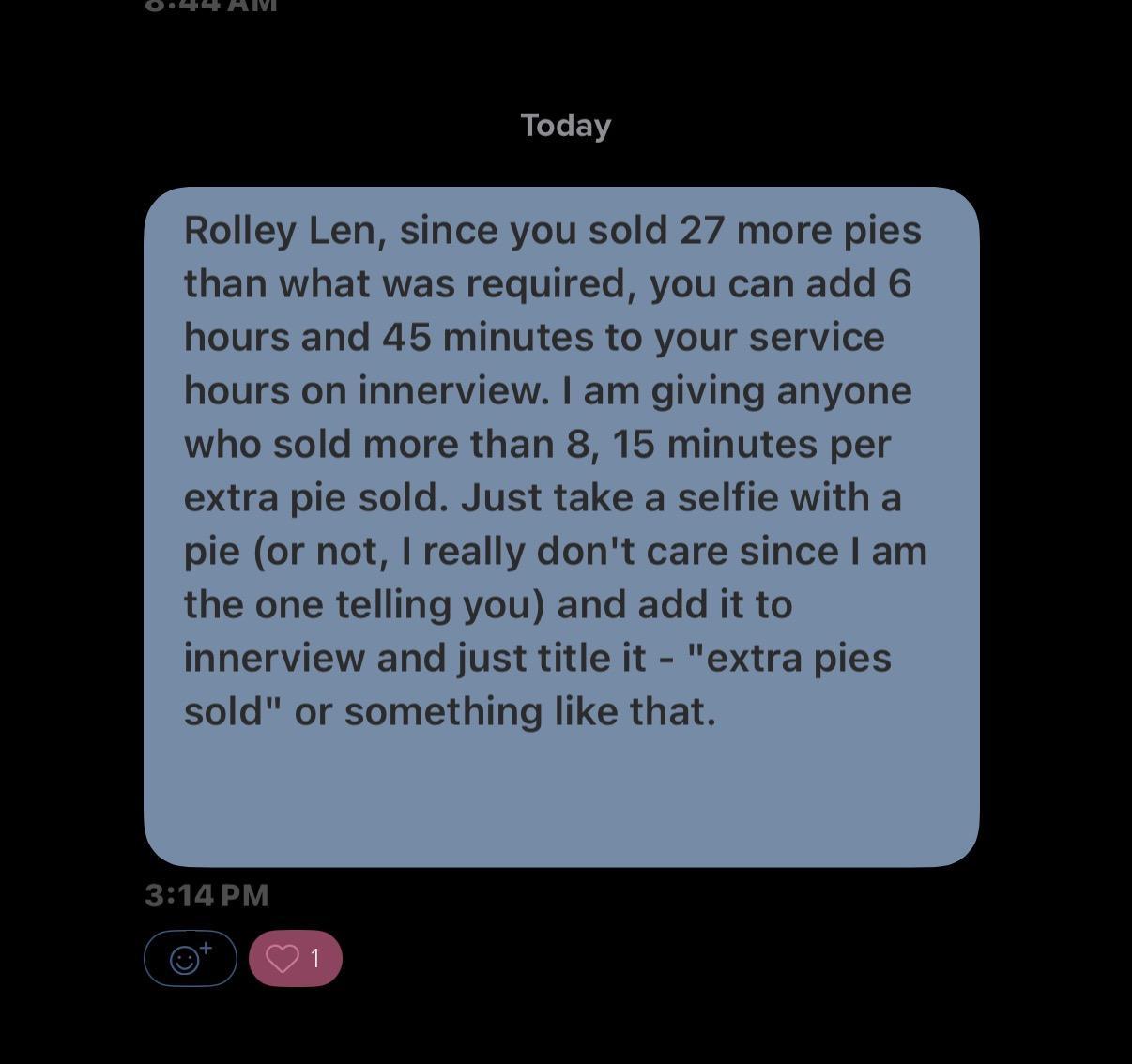
Task: Add an emoji reaction to the message
Action: tap(190, 958)
